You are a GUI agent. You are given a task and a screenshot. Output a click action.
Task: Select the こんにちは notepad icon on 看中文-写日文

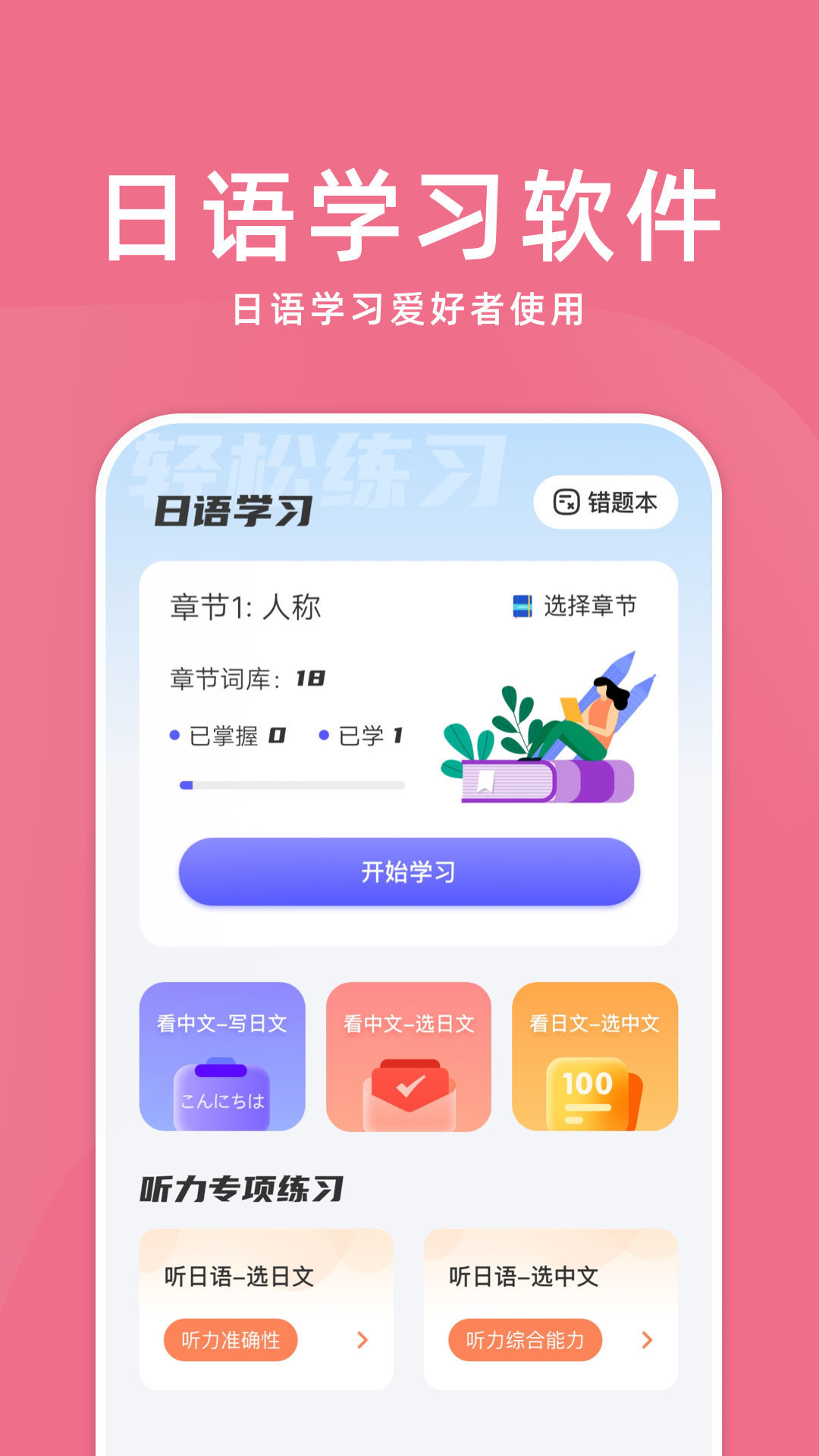224,1092
